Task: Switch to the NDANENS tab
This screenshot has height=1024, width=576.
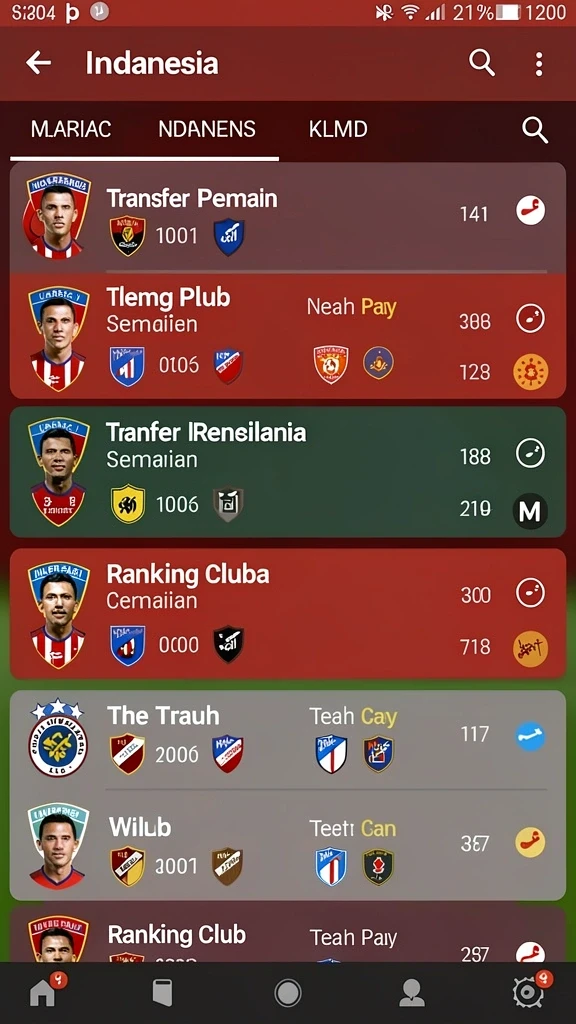Action: coord(207,129)
